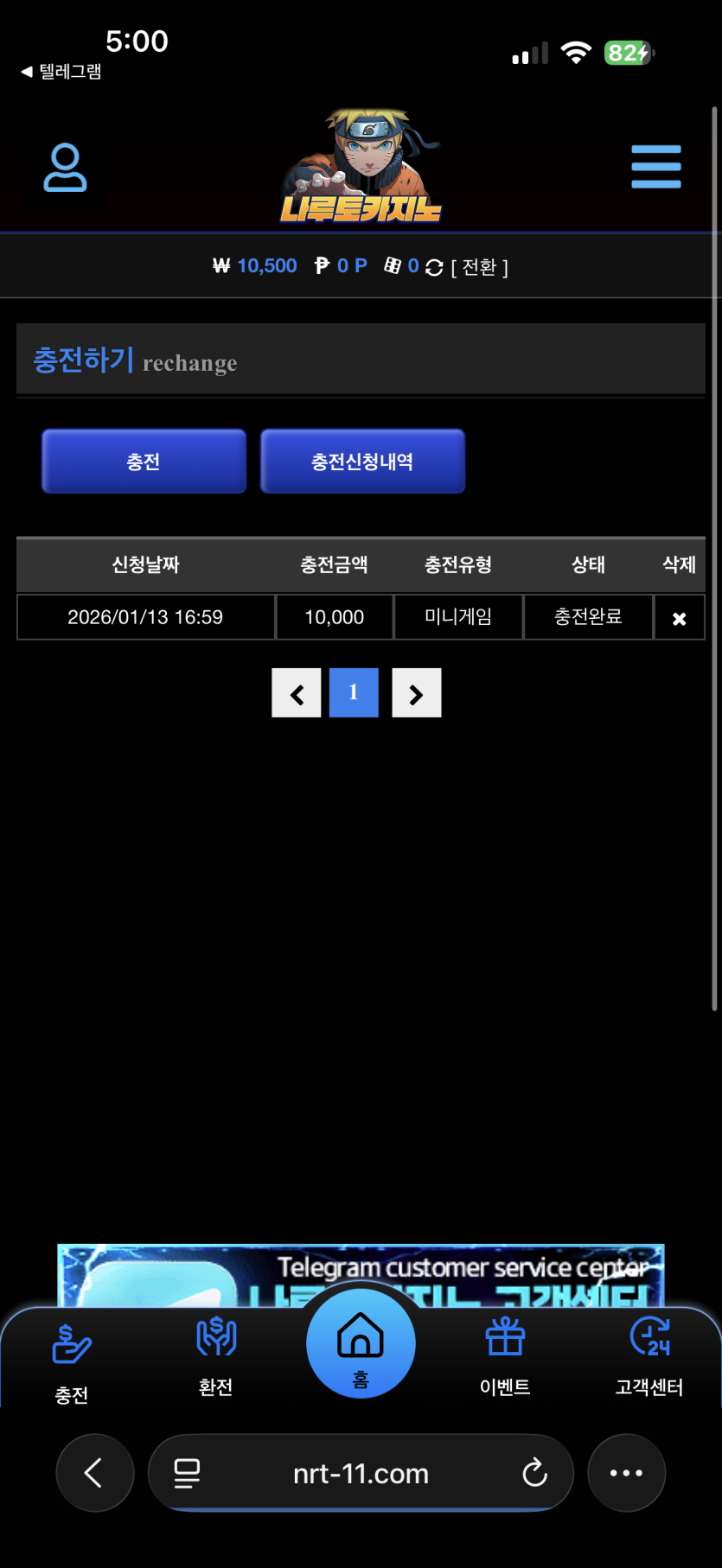The image size is (722, 1568).
Task: Go back with browser back arrow
Action: pyautogui.click(x=94, y=1473)
